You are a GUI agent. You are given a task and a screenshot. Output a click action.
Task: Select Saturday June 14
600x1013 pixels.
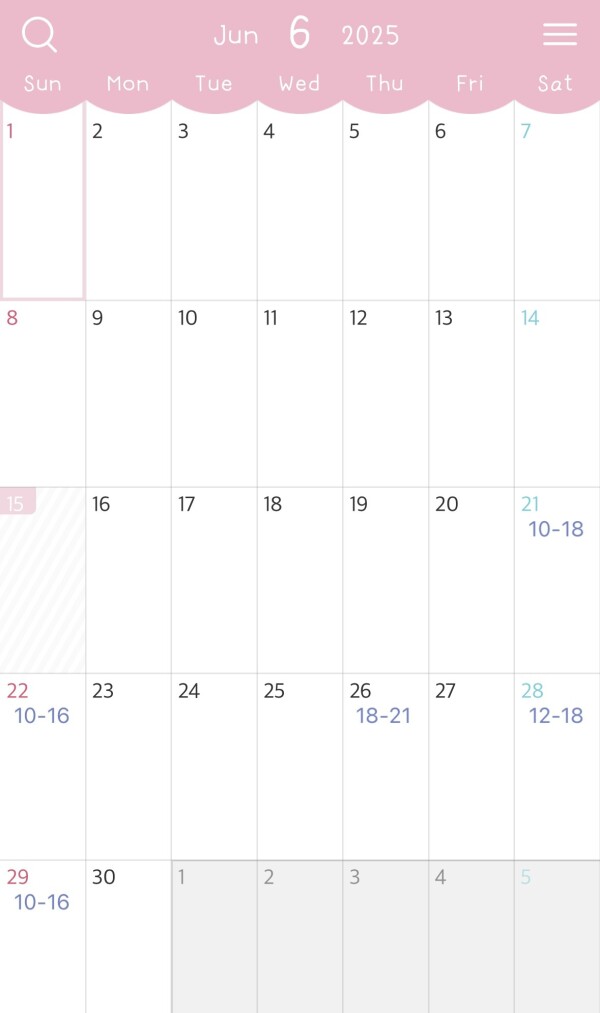click(x=557, y=393)
